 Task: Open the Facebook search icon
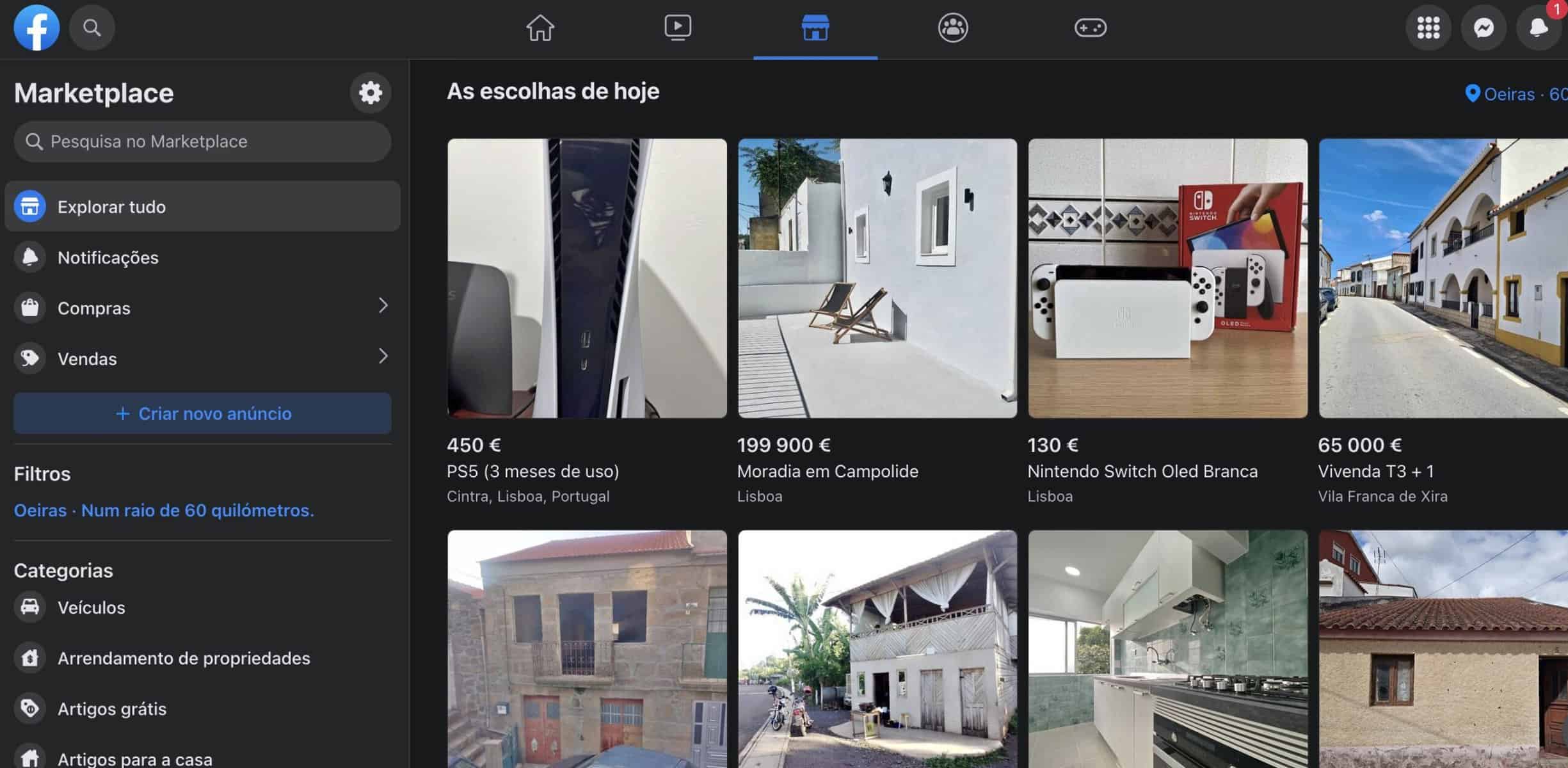[92, 28]
